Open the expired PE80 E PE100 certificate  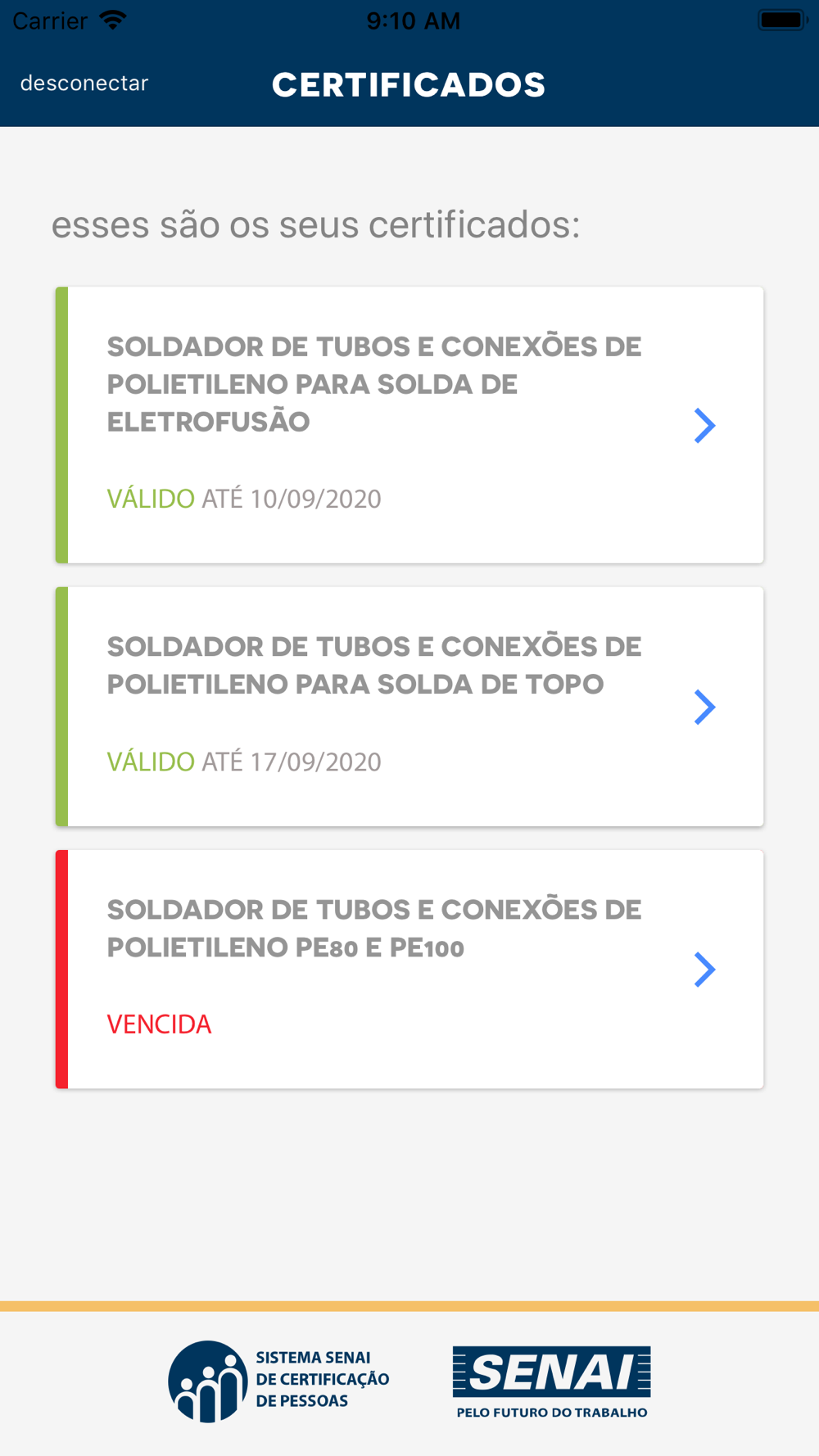tap(409, 970)
